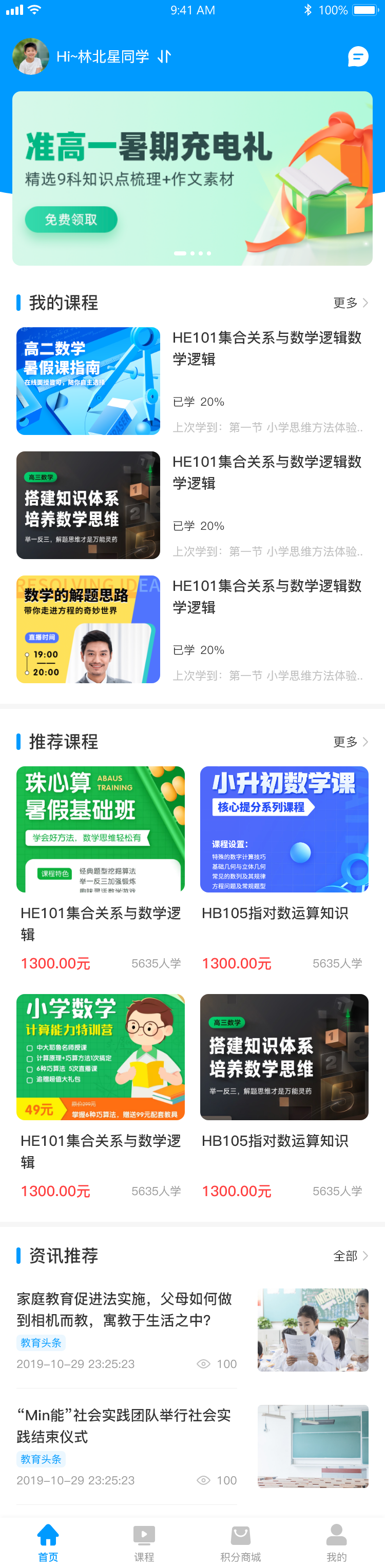Open 更多 in 推荐课程 section
This screenshot has height=1568, width=385.
pyautogui.click(x=350, y=741)
